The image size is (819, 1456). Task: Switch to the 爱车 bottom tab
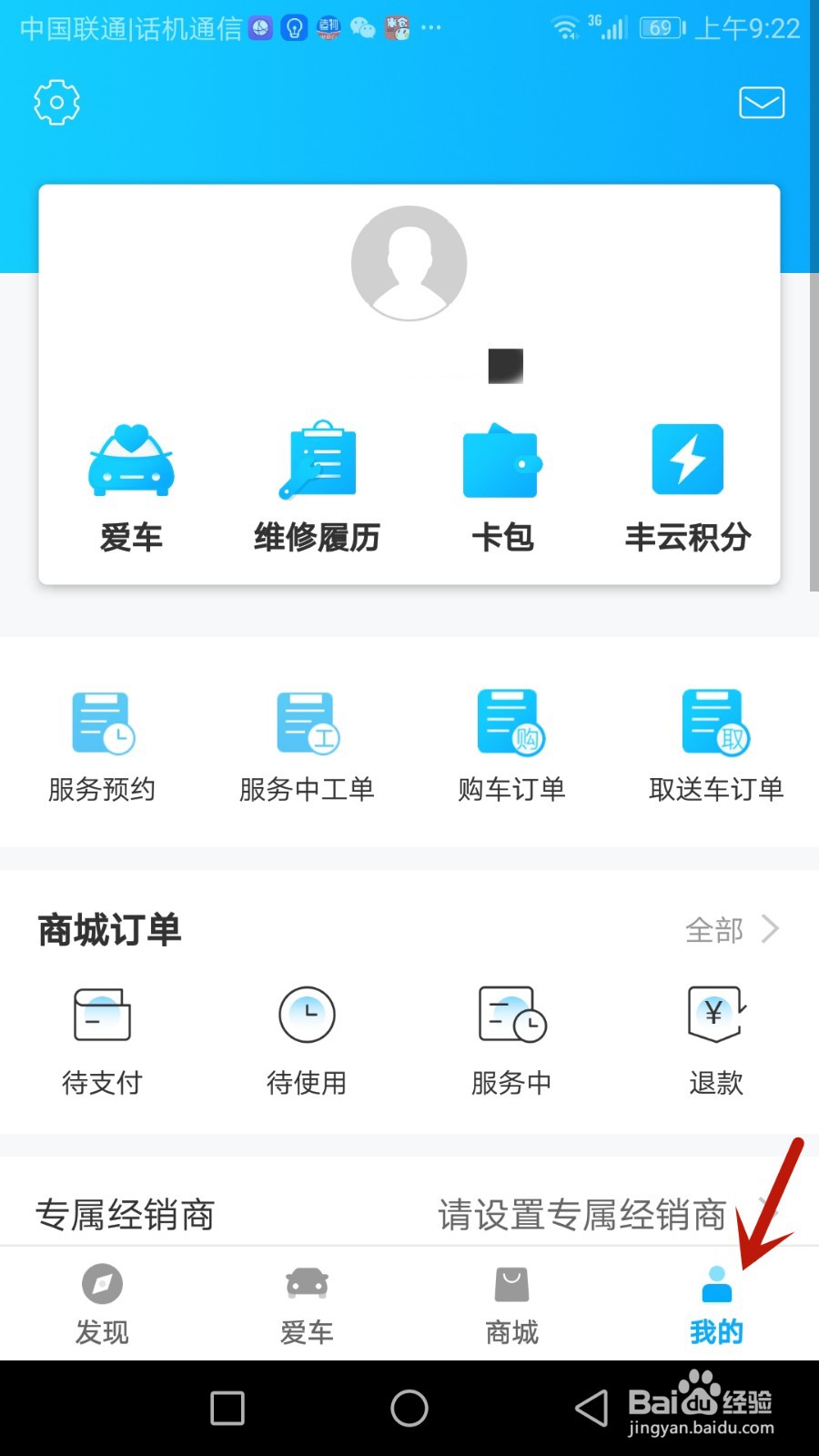click(x=307, y=1305)
